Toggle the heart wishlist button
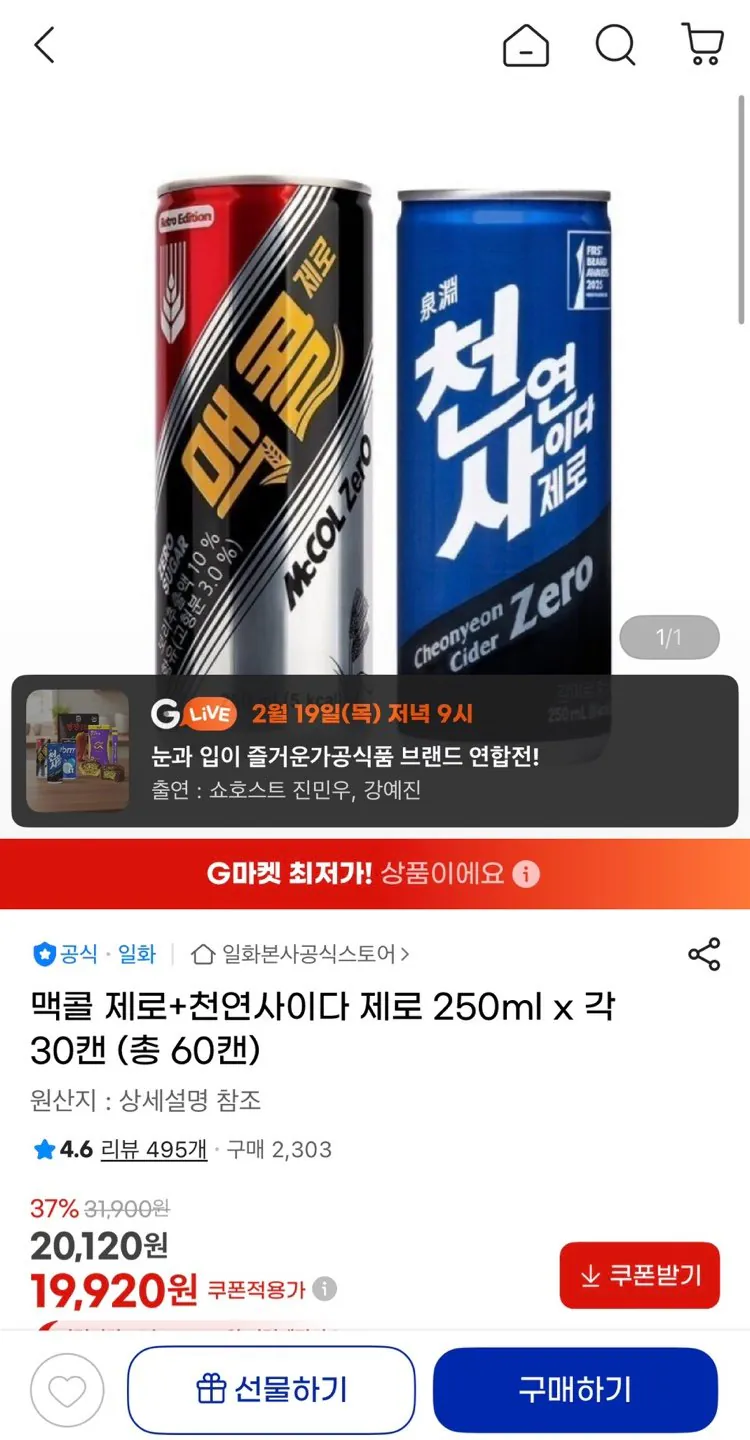750x1440 pixels. click(x=66, y=1389)
